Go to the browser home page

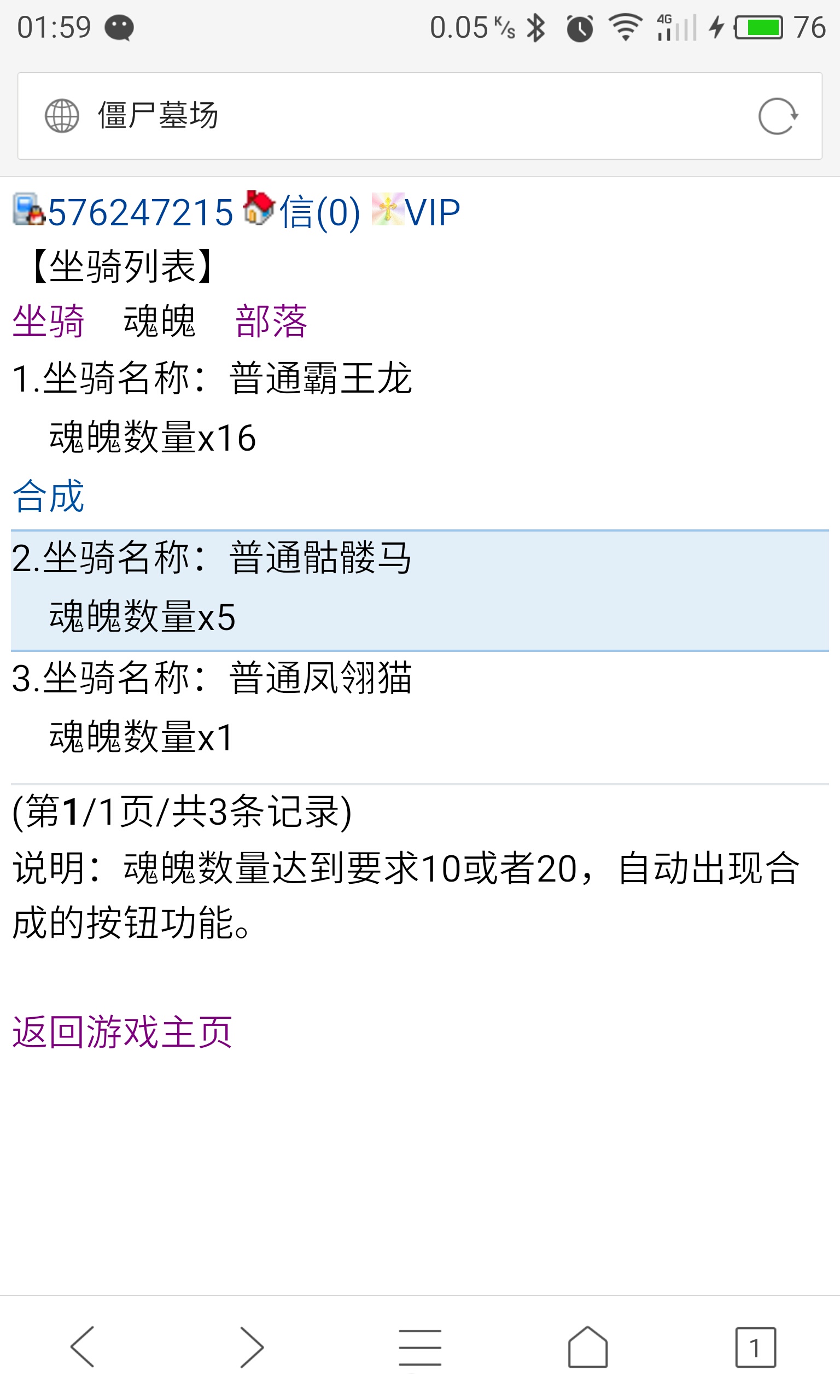pyautogui.click(x=587, y=1347)
